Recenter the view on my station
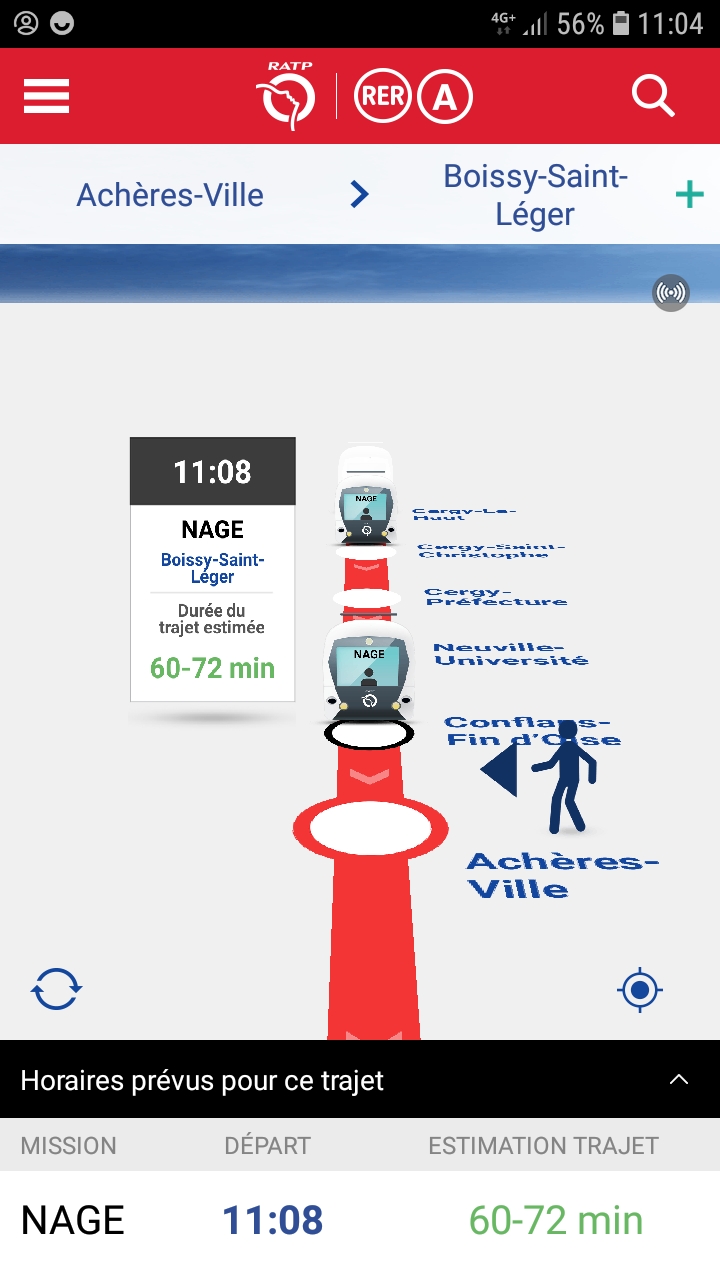This screenshot has height=1280, width=720. [640, 990]
